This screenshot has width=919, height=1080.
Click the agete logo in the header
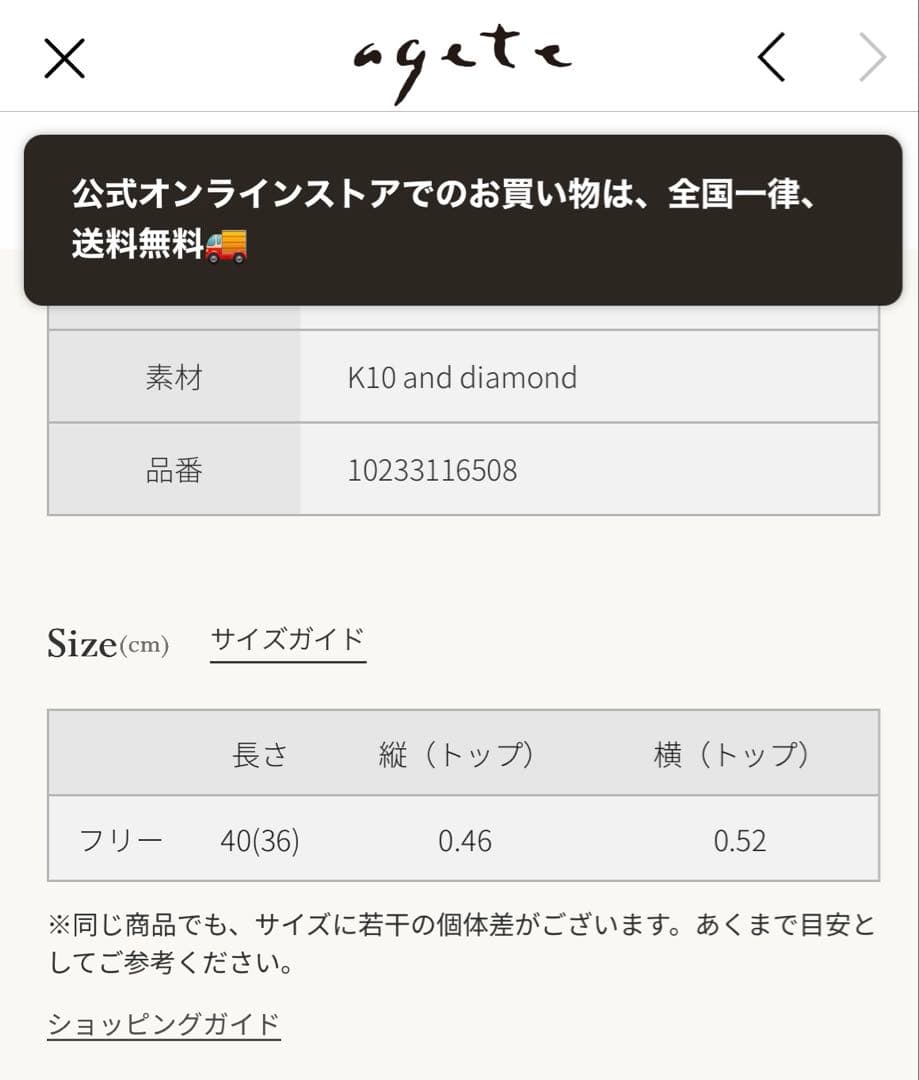pos(458,55)
